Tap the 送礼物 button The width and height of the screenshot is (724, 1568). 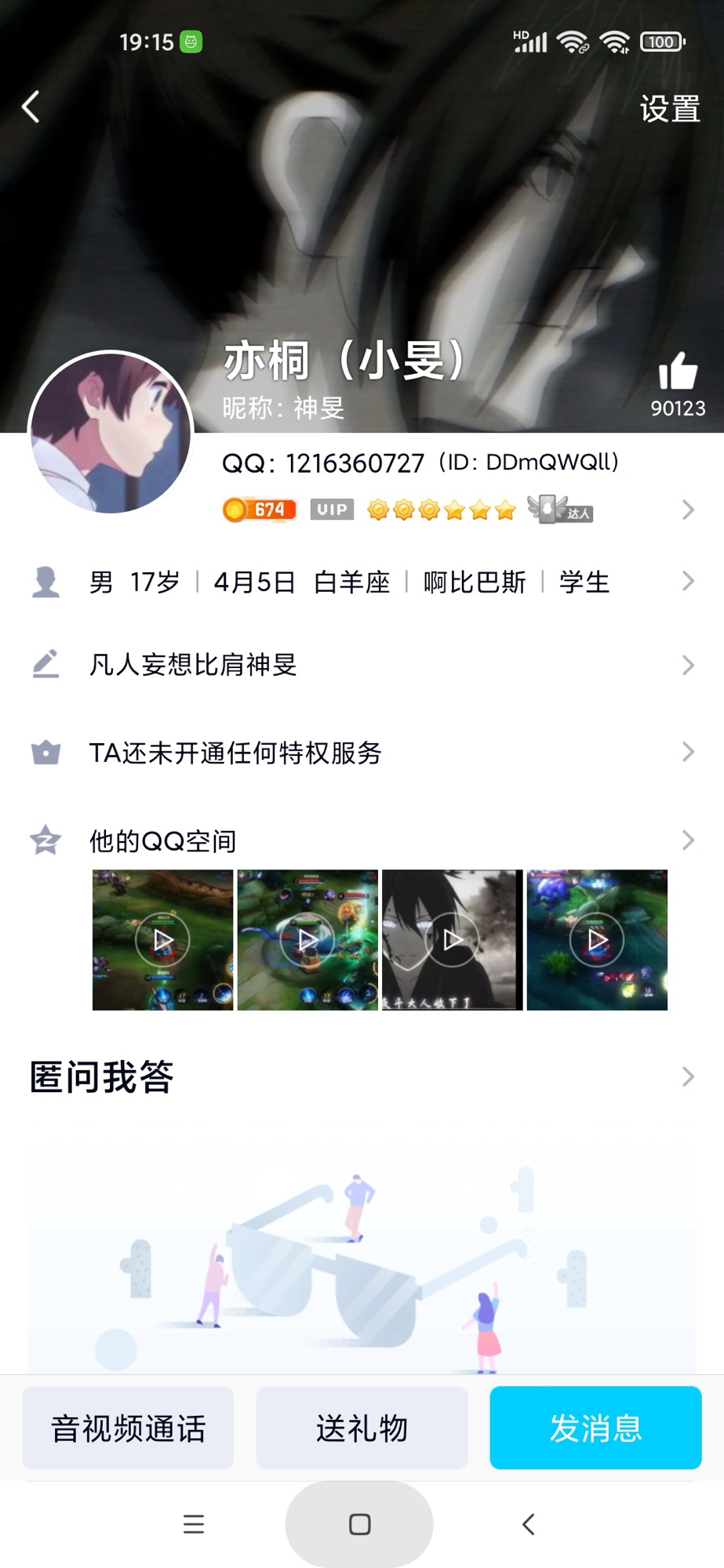click(x=362, y=1428)
